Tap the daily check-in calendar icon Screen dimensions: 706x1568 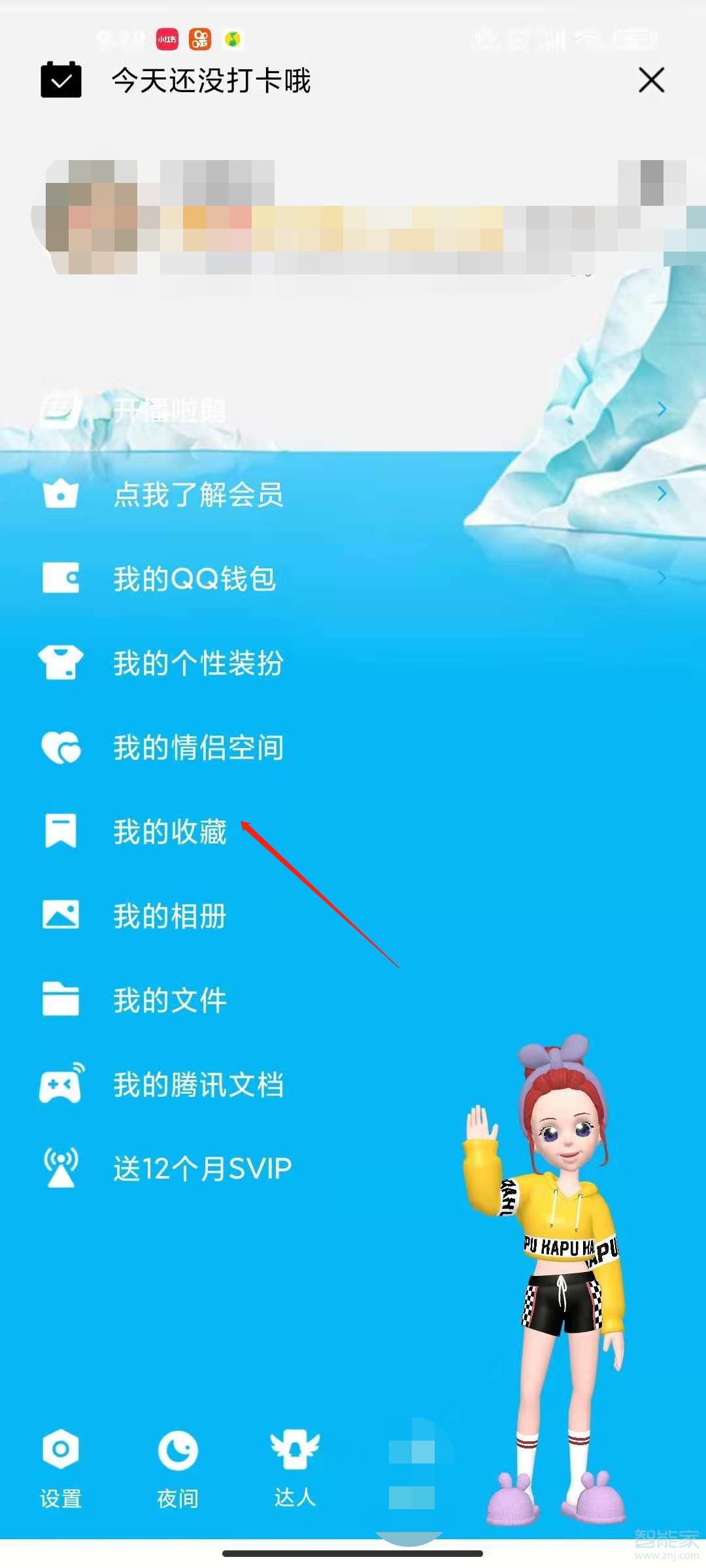[x=61, y=80]
